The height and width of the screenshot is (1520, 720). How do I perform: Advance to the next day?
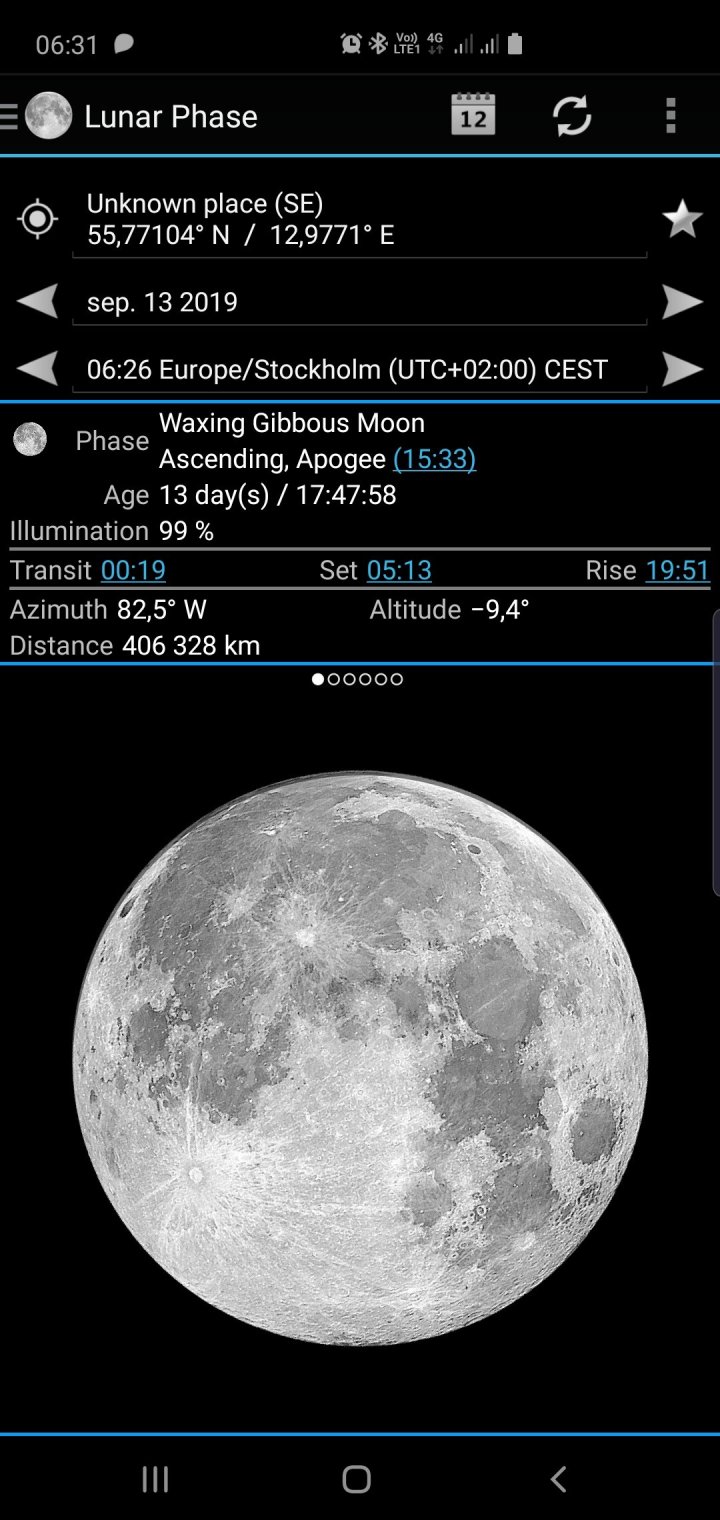[x=682, y=301]
